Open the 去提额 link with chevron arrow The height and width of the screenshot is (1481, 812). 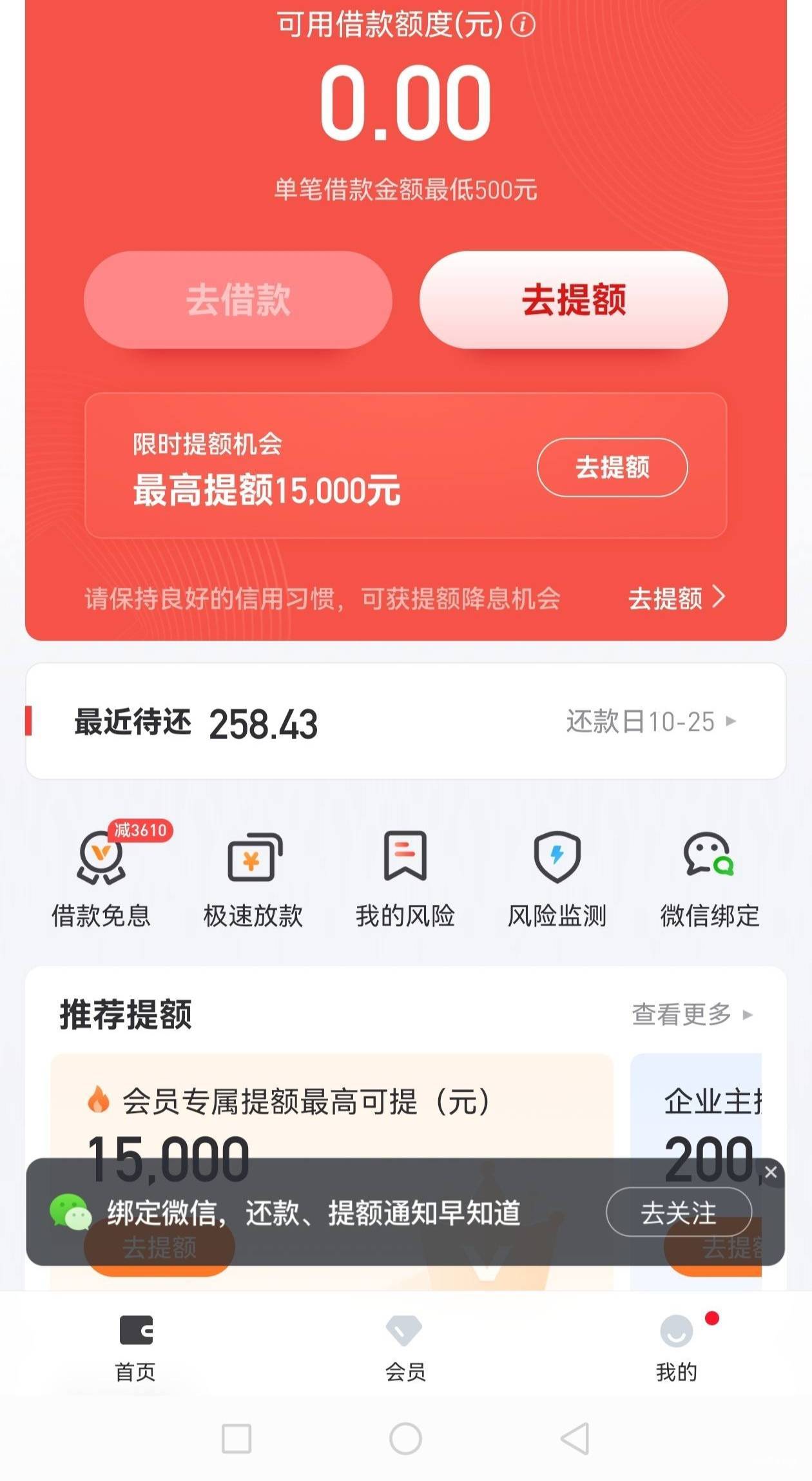[677, 598]
